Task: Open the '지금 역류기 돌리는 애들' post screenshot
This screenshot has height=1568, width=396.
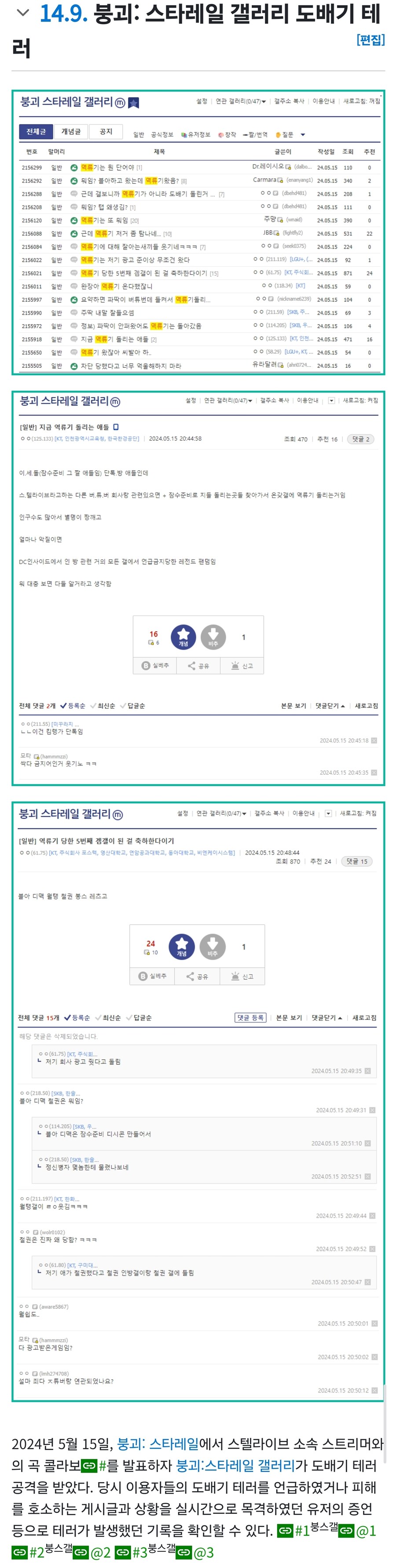Action: 198,588
